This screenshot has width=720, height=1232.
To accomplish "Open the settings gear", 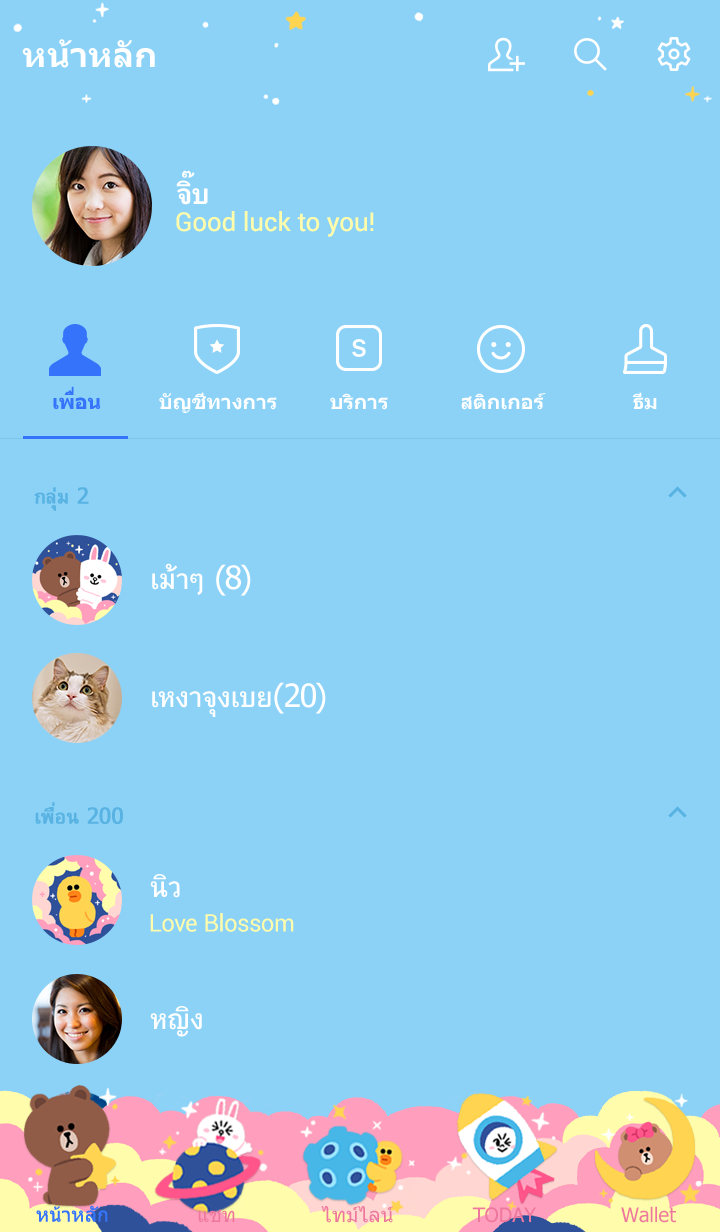I will [x=674, y=55].
